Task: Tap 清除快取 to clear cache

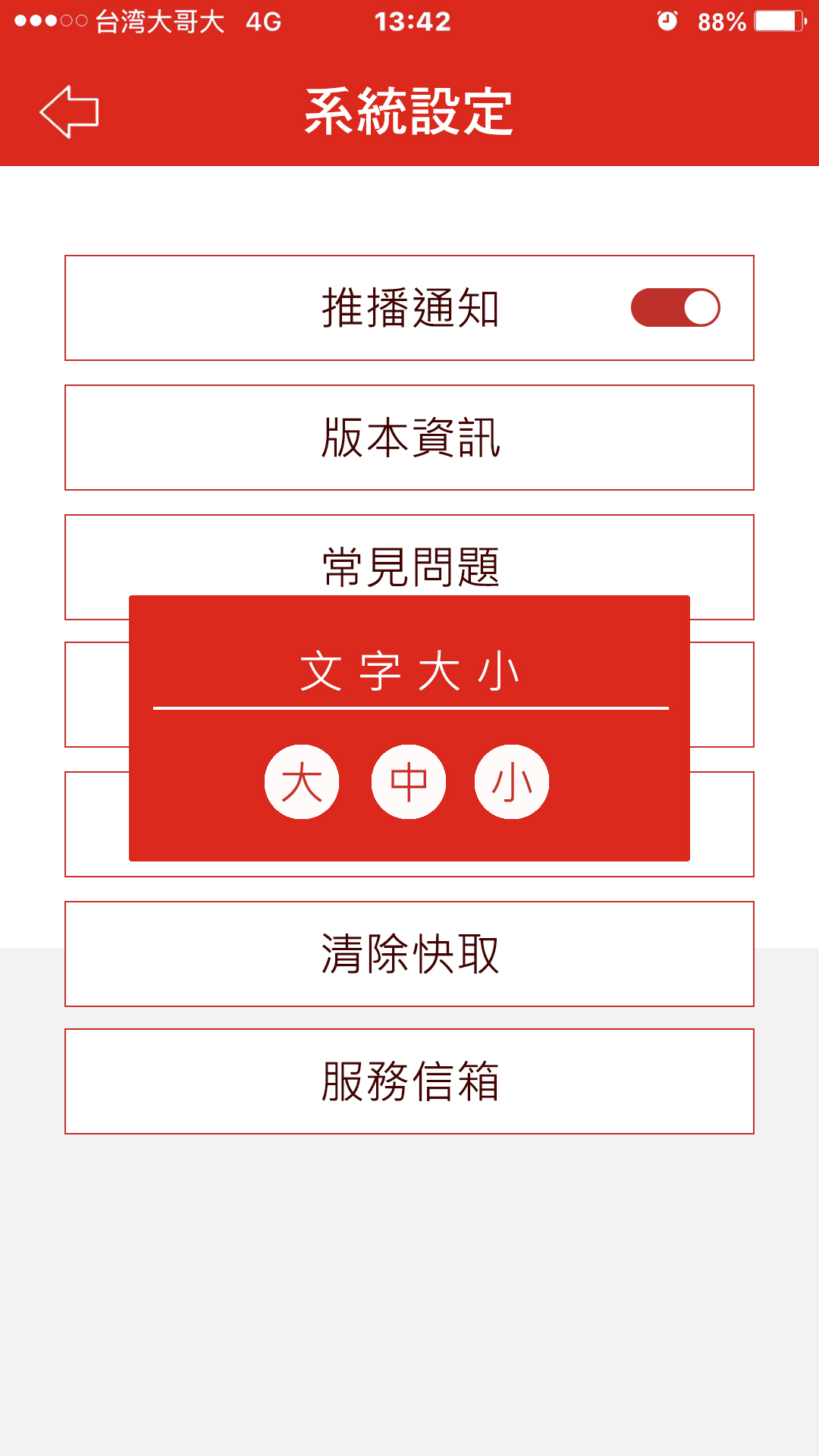Action: click(409, 954)
